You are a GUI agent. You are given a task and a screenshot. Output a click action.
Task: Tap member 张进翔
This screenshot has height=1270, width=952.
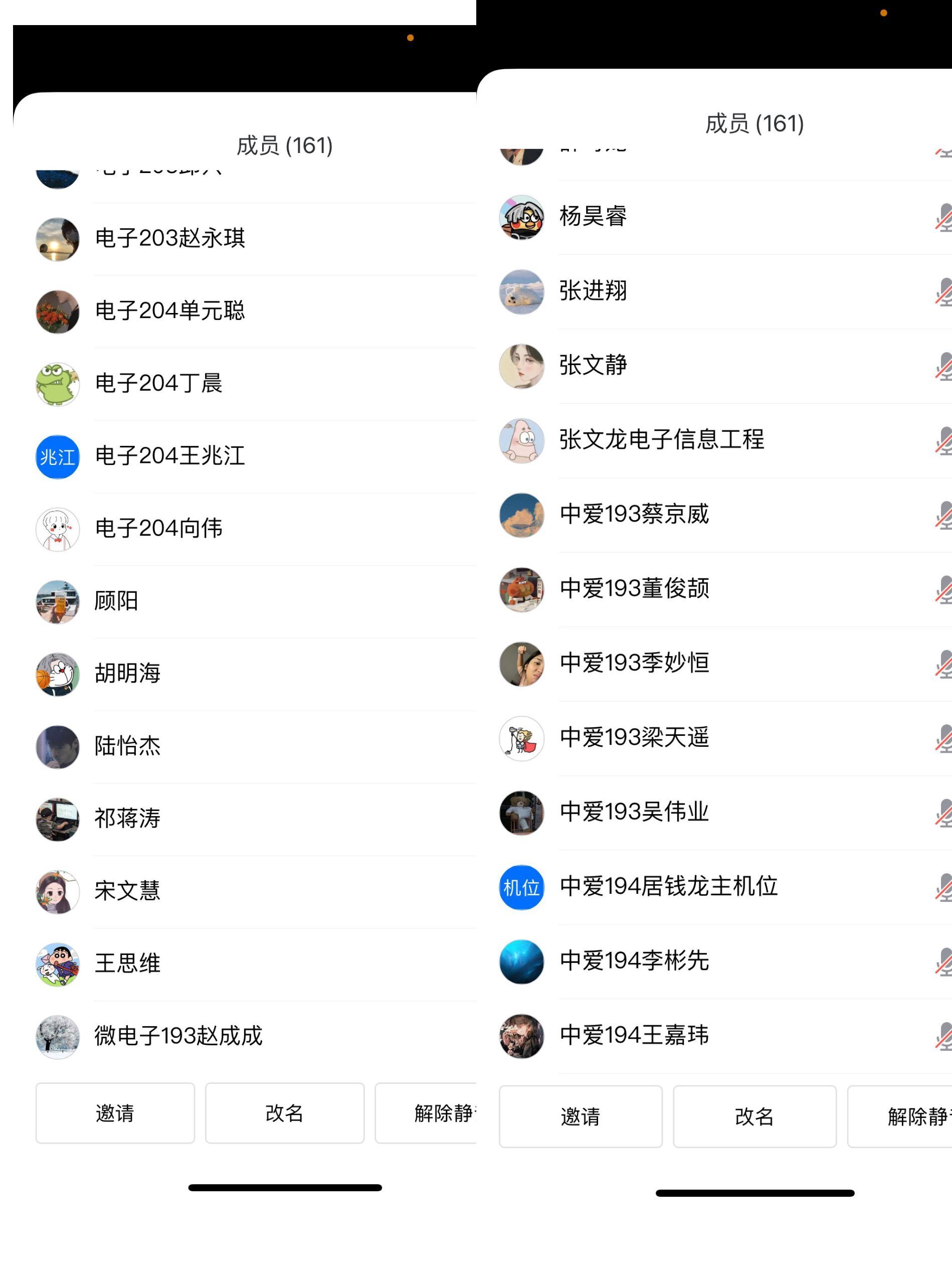click(x=593, y=291)
